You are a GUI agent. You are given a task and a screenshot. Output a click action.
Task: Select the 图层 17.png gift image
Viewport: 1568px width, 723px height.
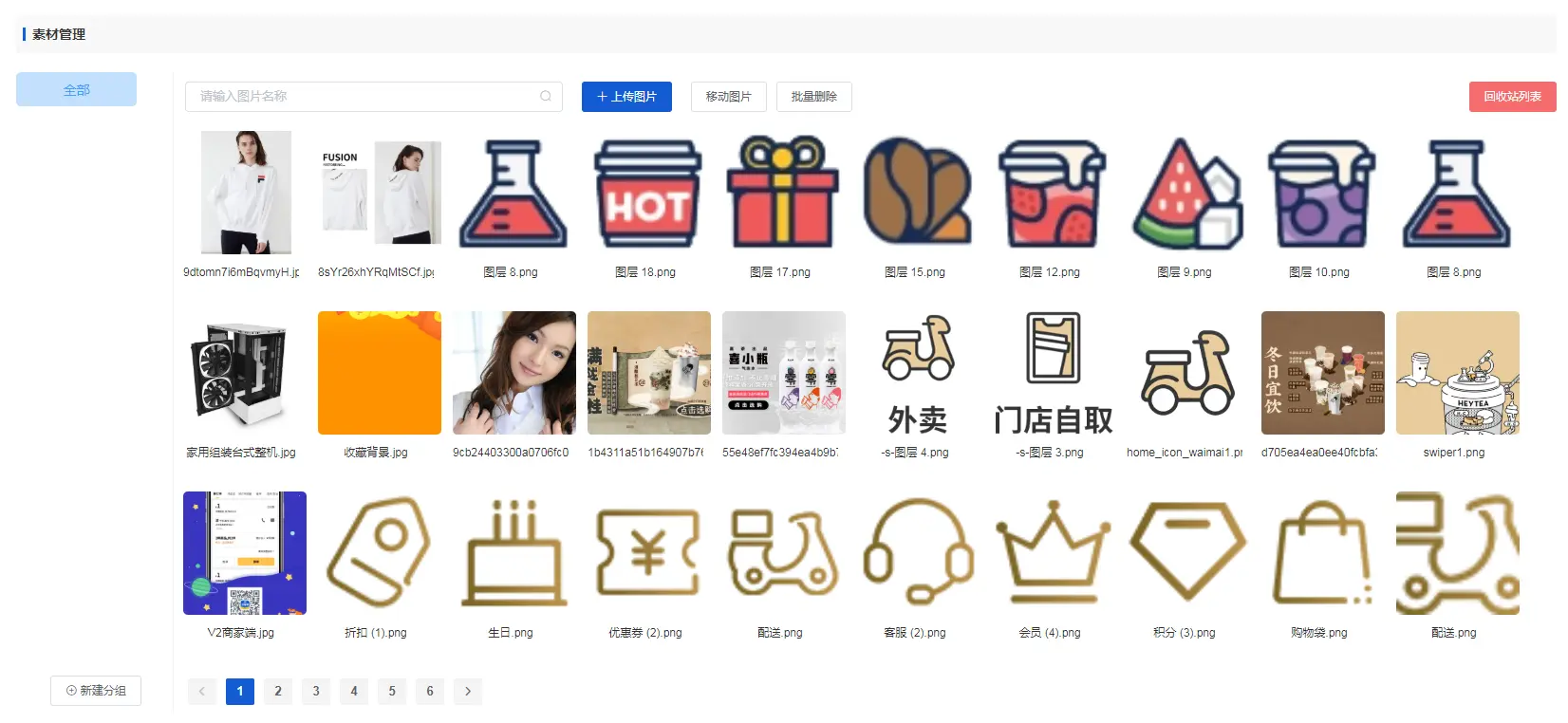pos(783,193)
